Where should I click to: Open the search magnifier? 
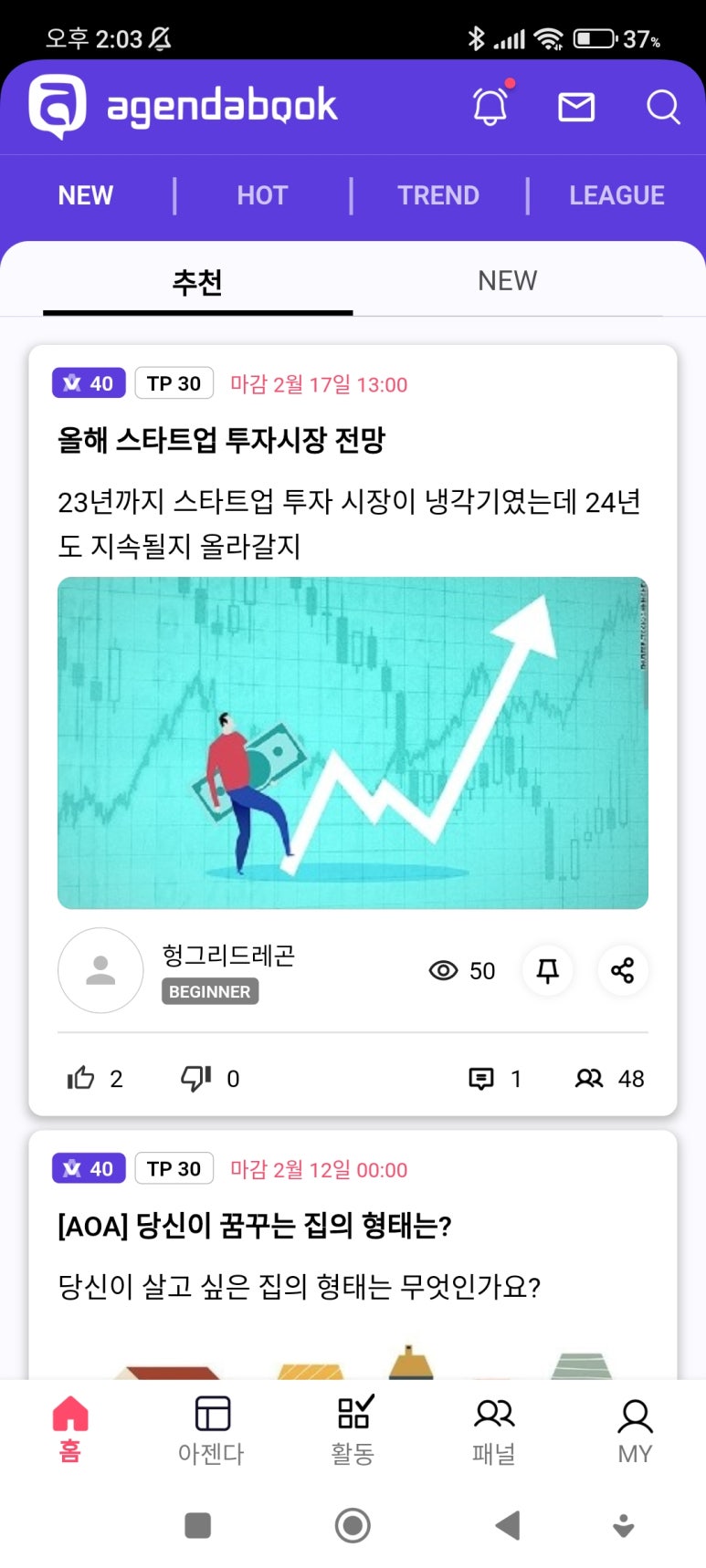[663, 107]
